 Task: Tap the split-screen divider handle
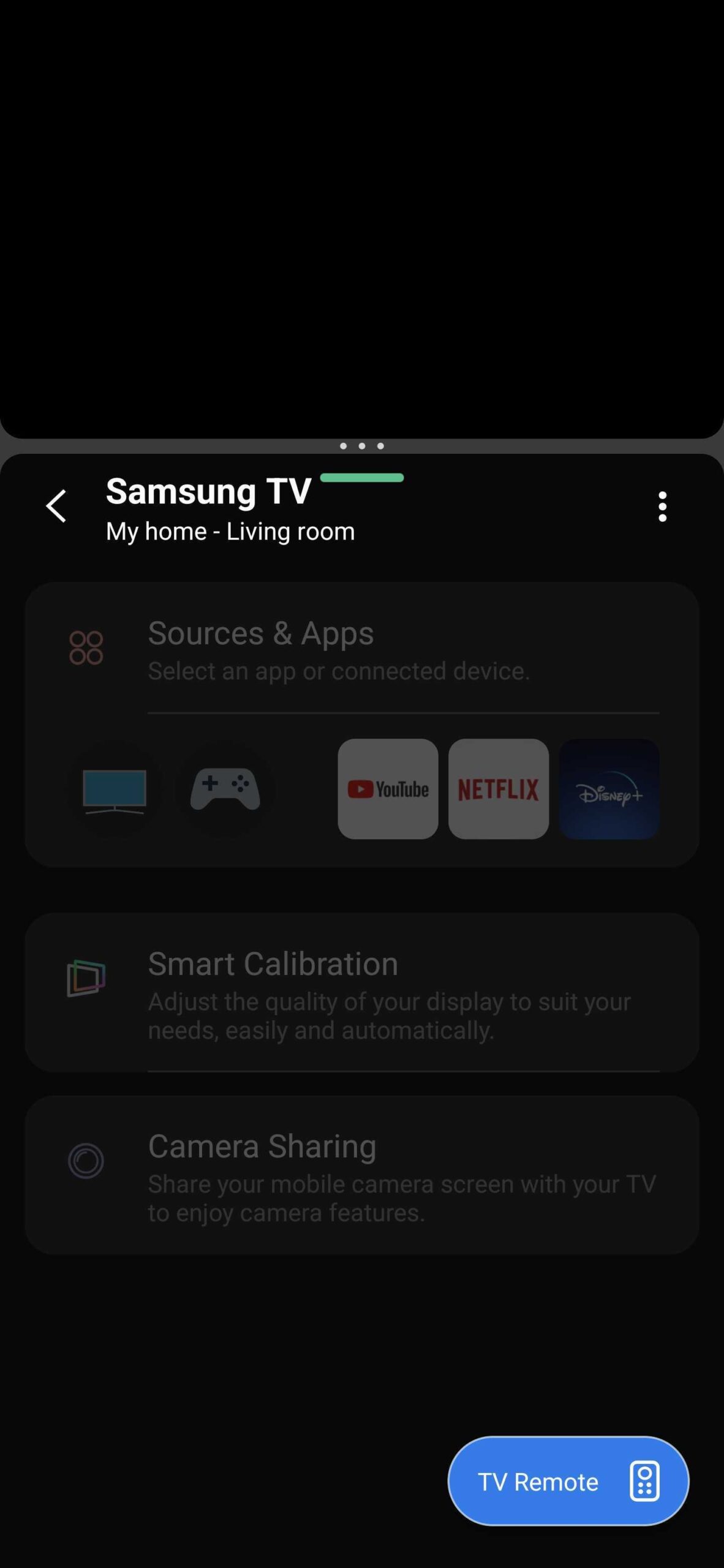[362, 446]
